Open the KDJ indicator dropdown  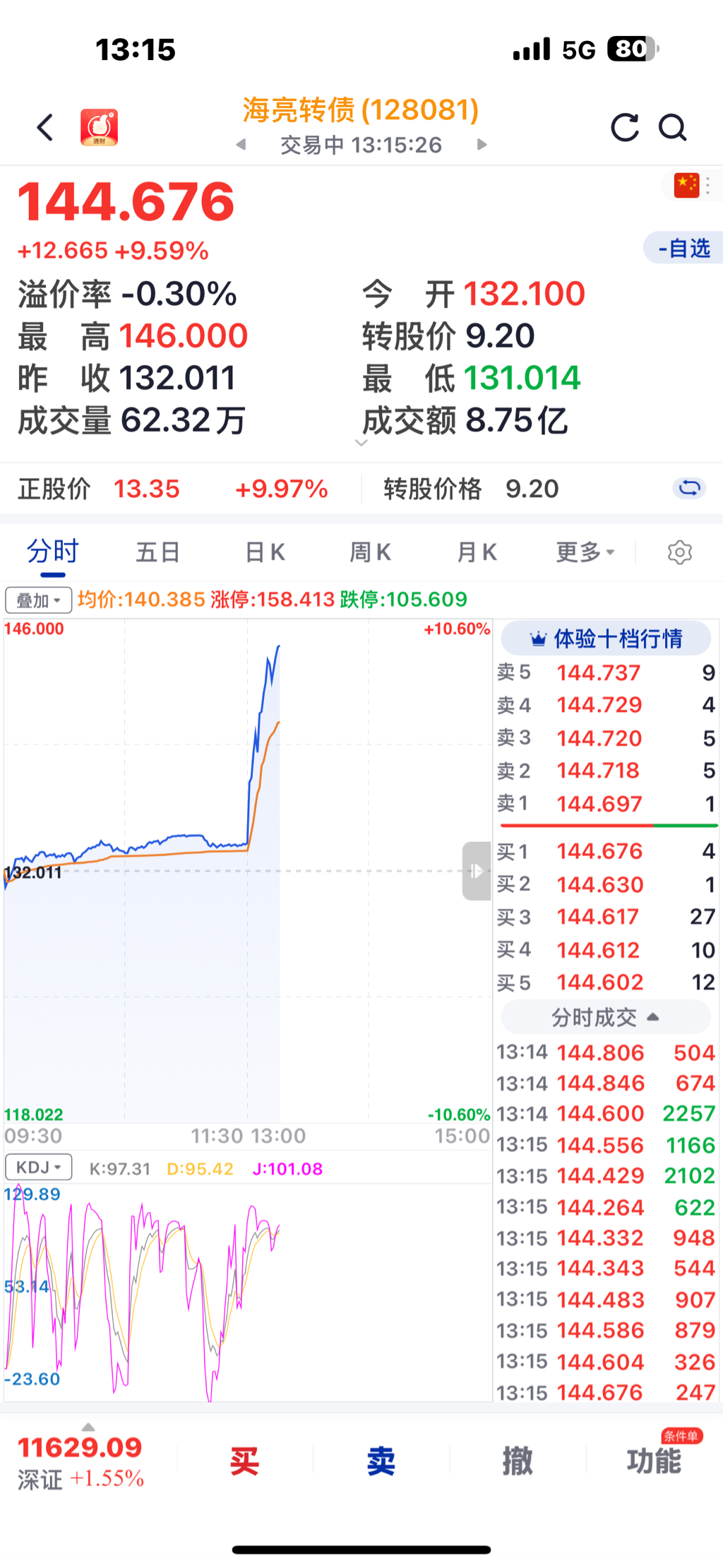click(x=39, y=1168)
